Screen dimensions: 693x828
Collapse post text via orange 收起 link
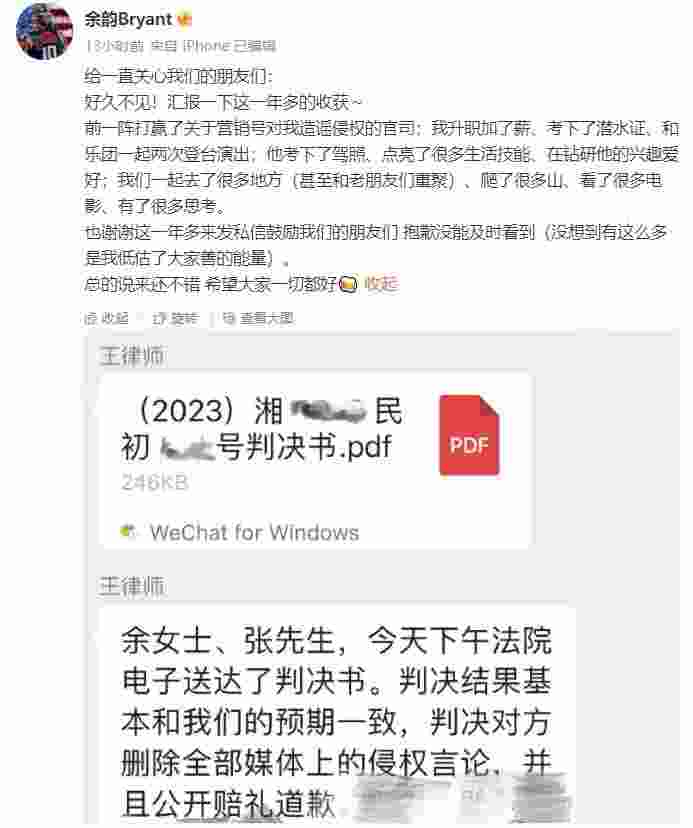point(381,284)
